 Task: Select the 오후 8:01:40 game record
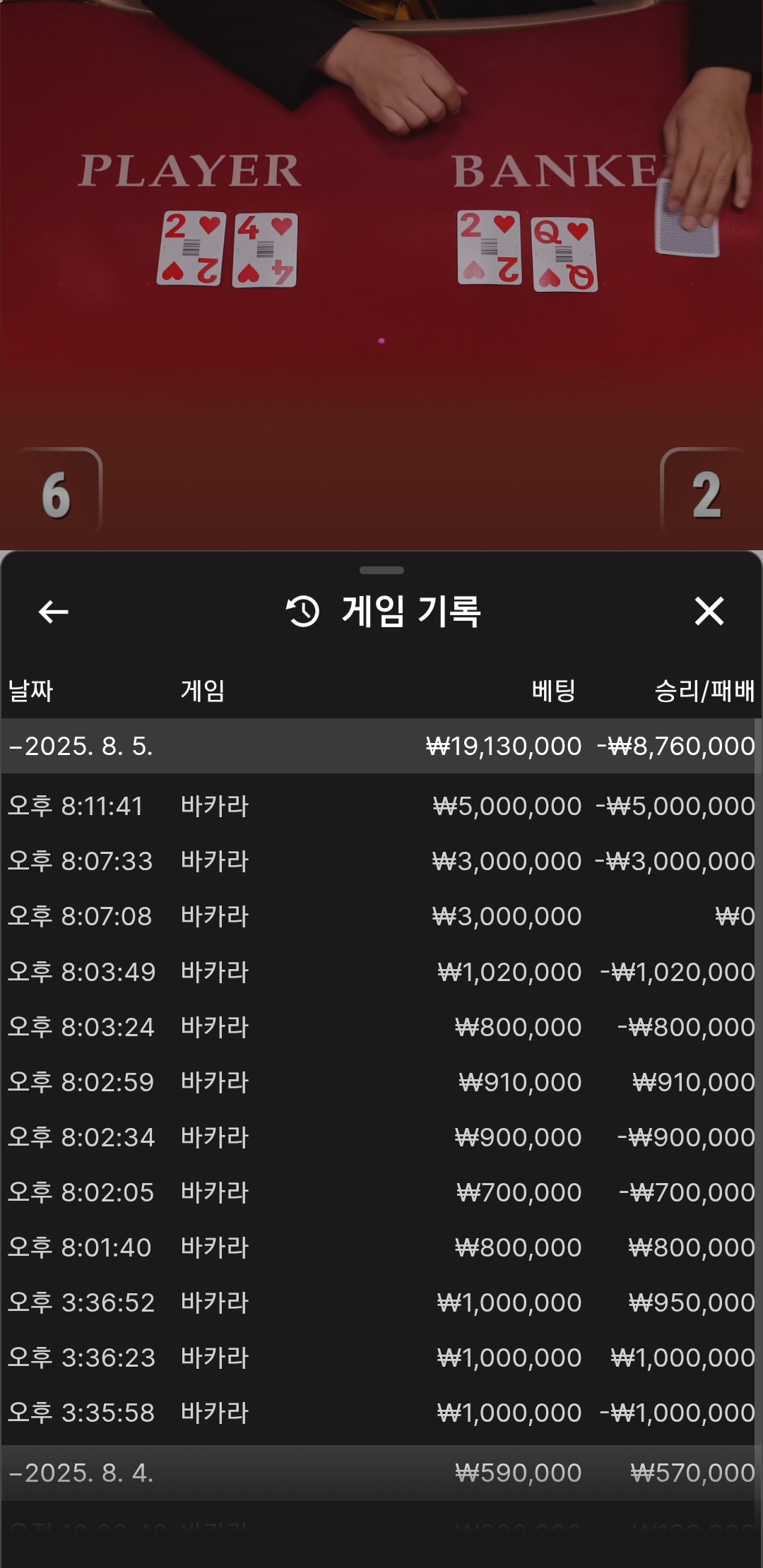pos(381,1247)
